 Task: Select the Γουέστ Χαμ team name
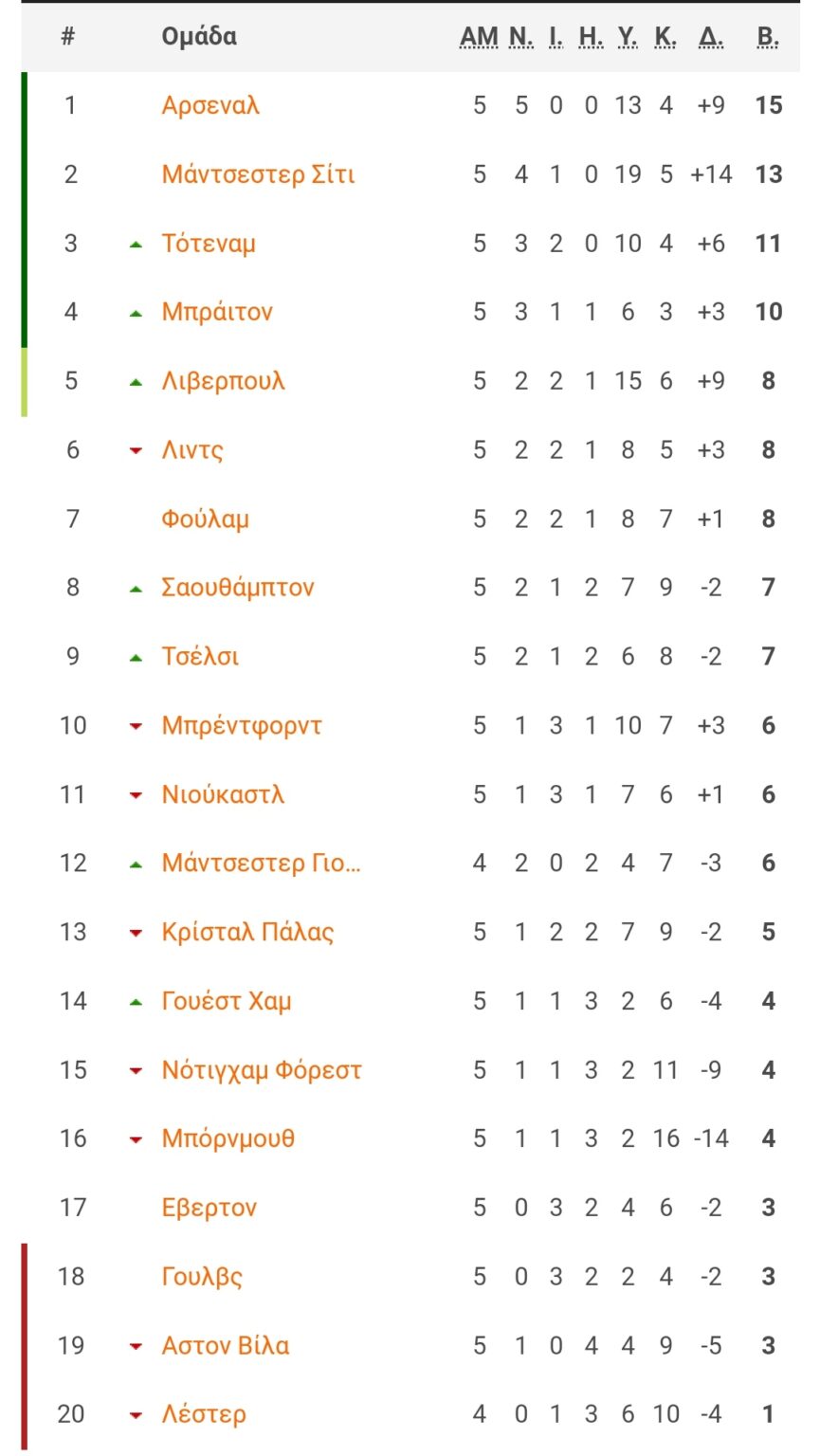coord(227,1001)
